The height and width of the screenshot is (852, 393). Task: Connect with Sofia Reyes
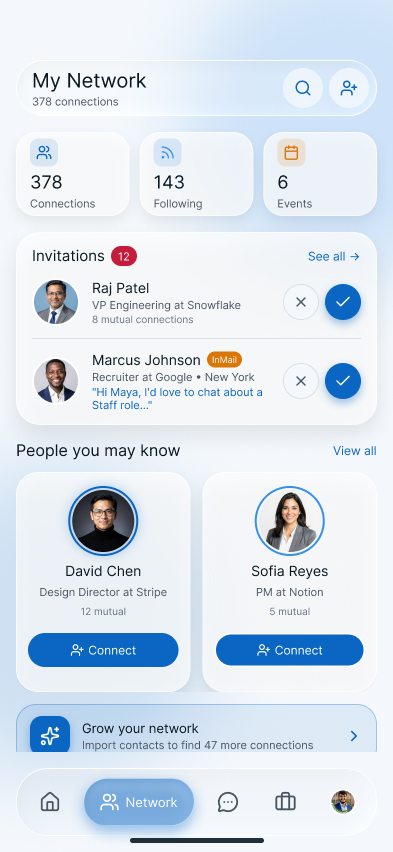(x=290, y=650)
